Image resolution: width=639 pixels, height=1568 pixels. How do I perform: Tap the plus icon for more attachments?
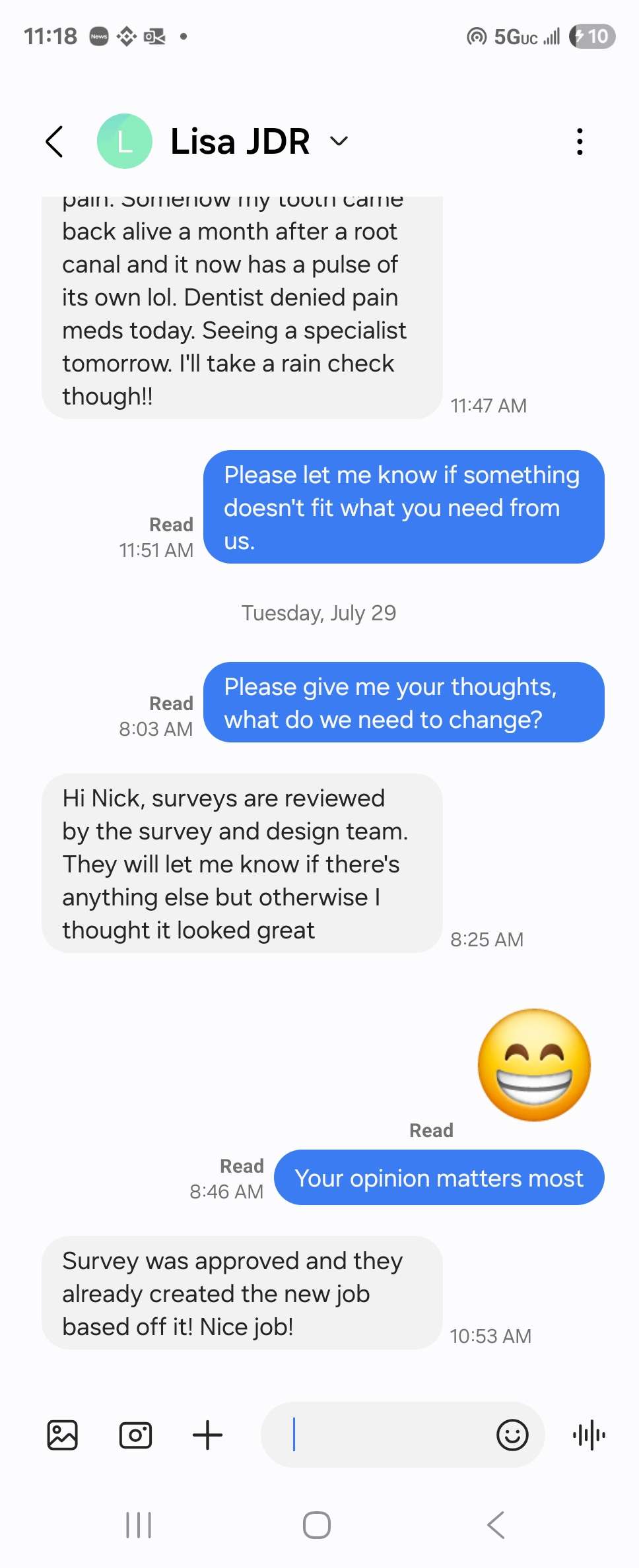click(207, 1435)
